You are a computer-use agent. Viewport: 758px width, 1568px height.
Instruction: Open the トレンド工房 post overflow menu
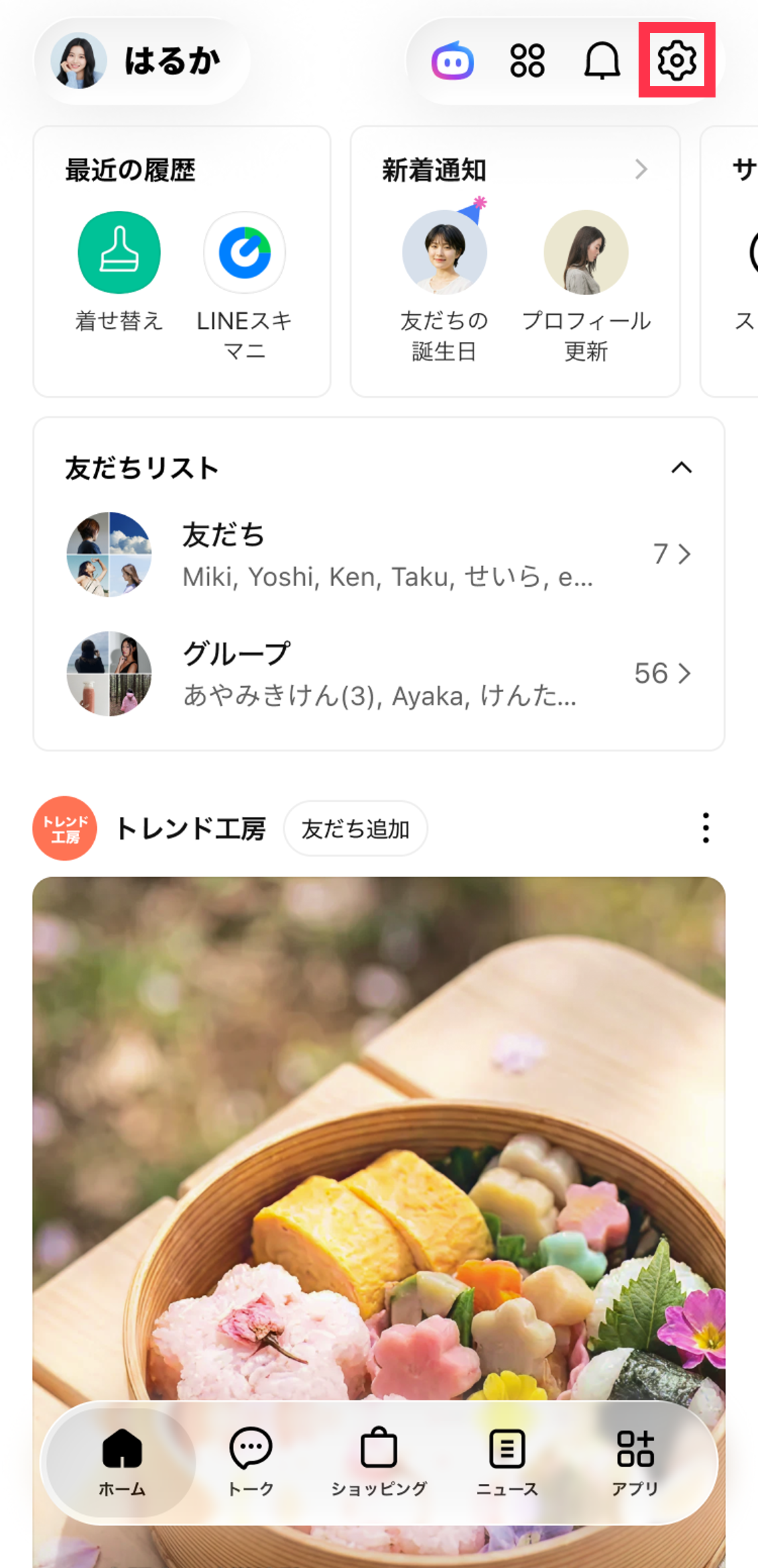(706, 828)
